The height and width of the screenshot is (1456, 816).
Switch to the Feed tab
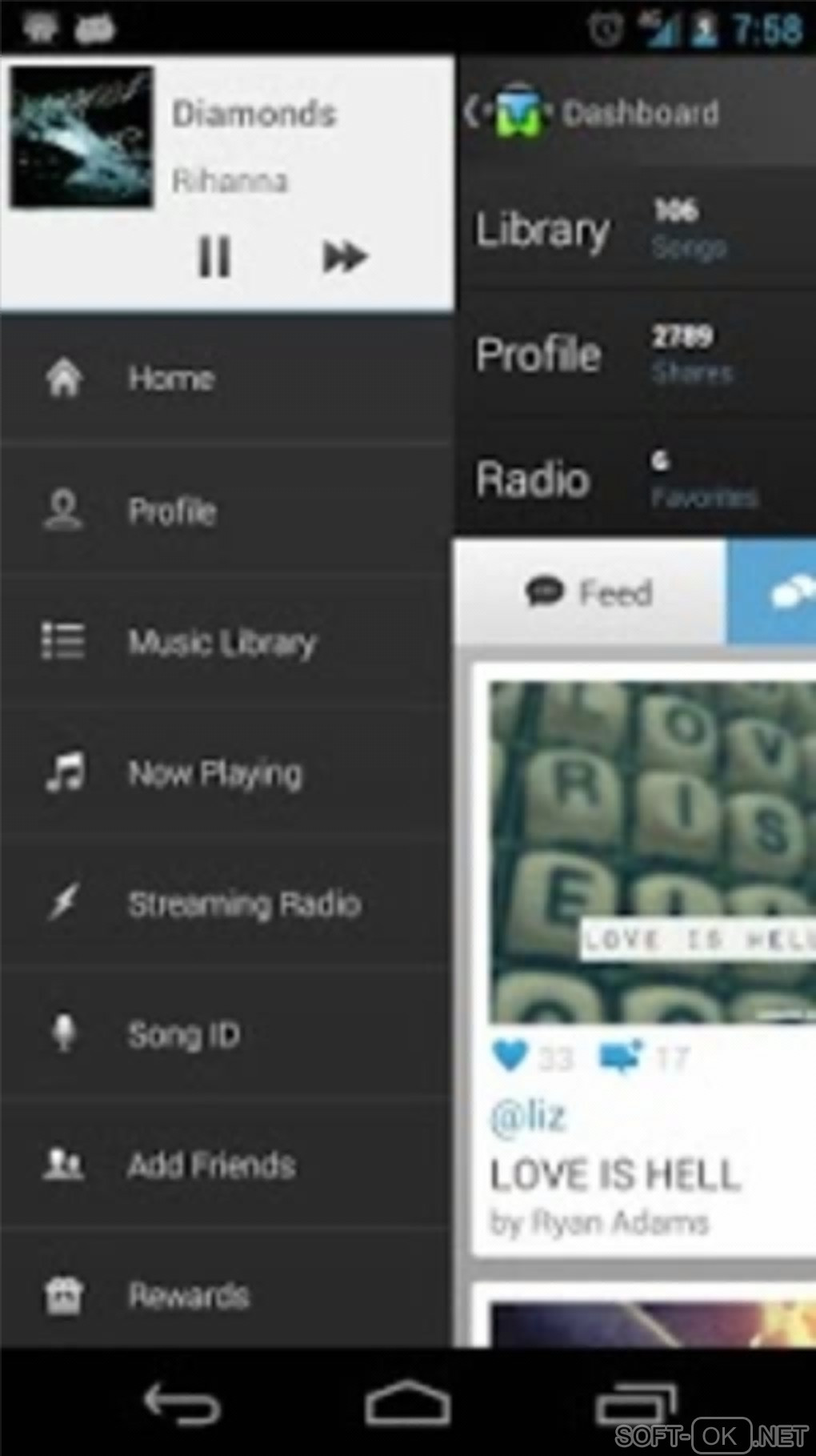click(x=590, y=593)
